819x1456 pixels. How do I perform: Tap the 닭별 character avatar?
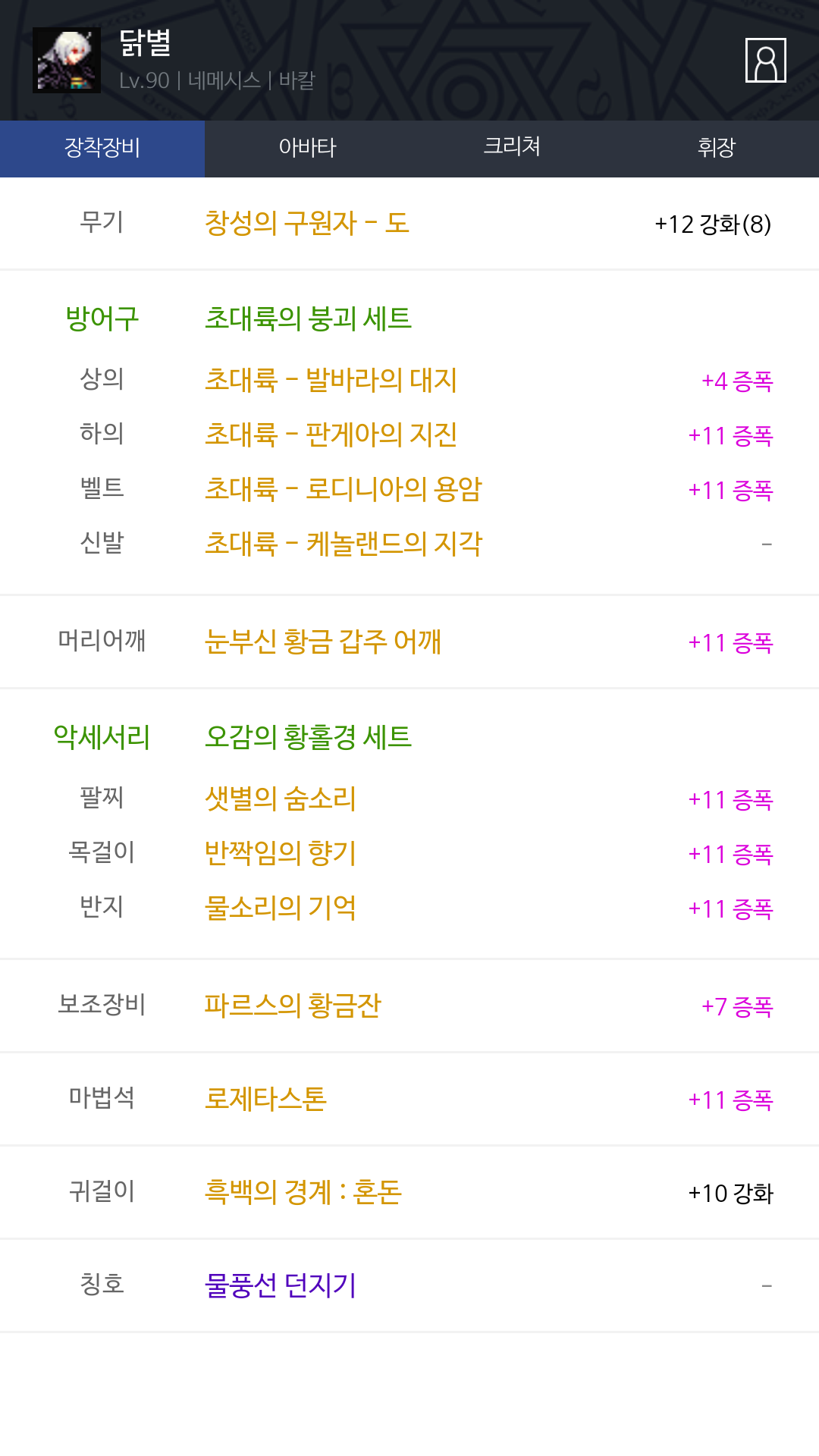coord(67,61)
